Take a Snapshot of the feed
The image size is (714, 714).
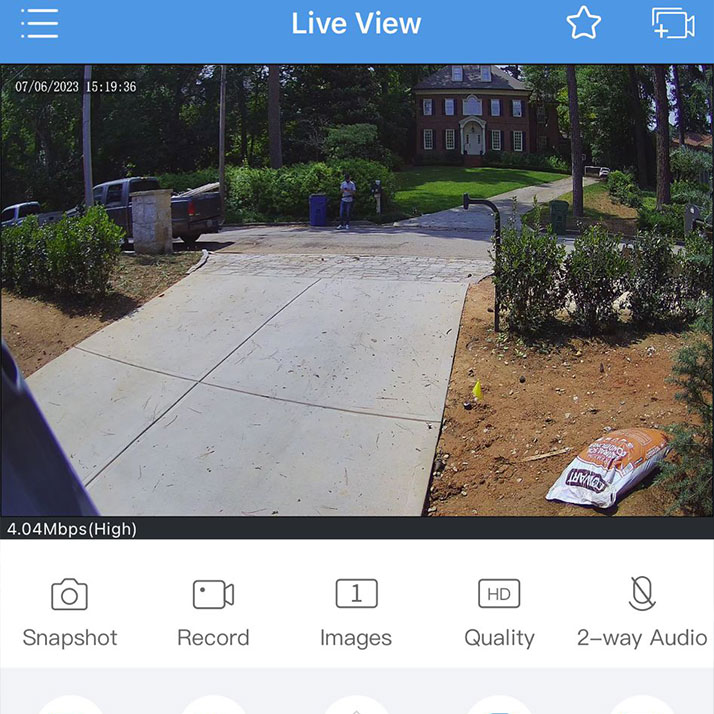[69, 610]
